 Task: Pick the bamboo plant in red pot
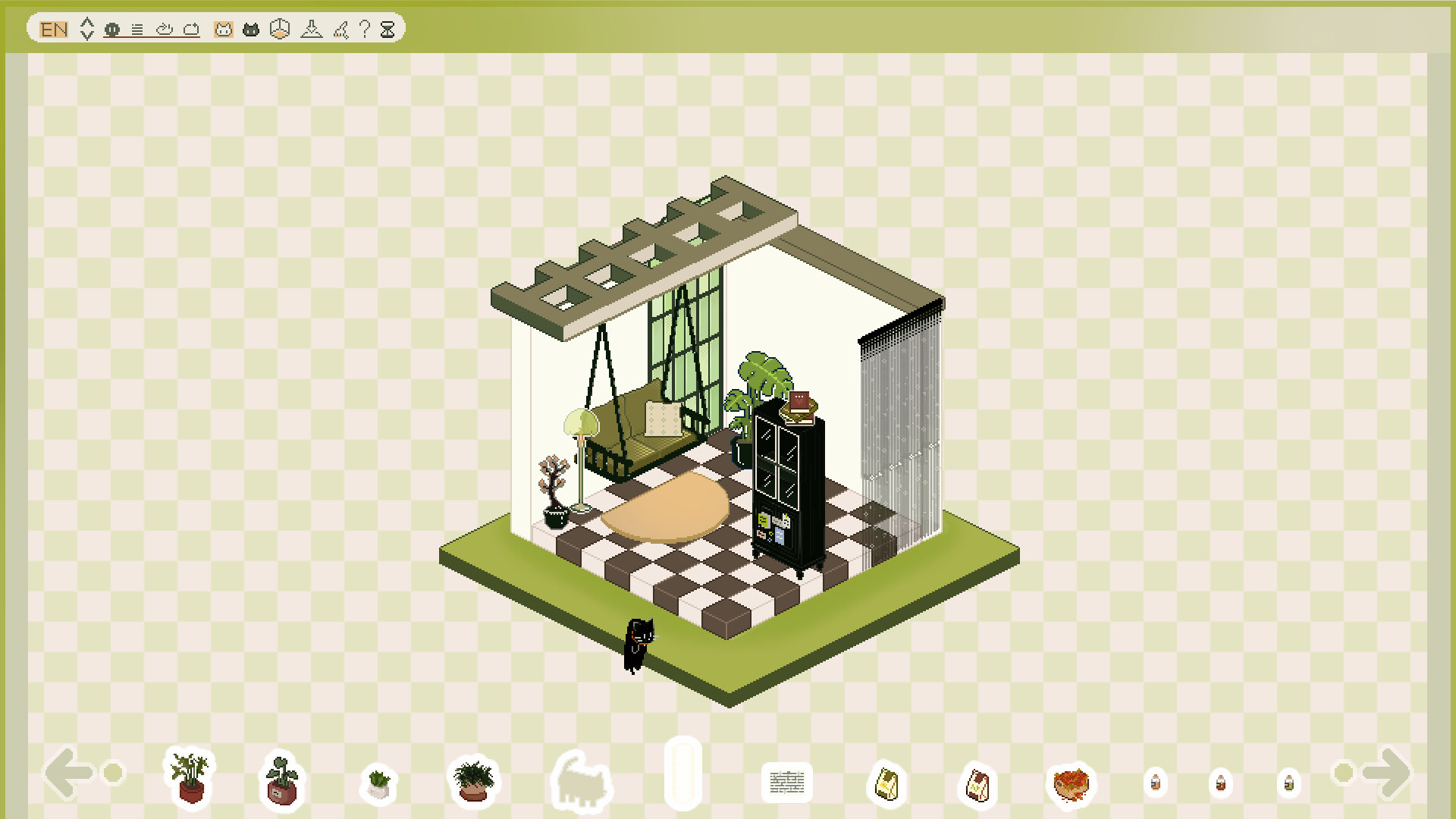click(x=190, y=779)
